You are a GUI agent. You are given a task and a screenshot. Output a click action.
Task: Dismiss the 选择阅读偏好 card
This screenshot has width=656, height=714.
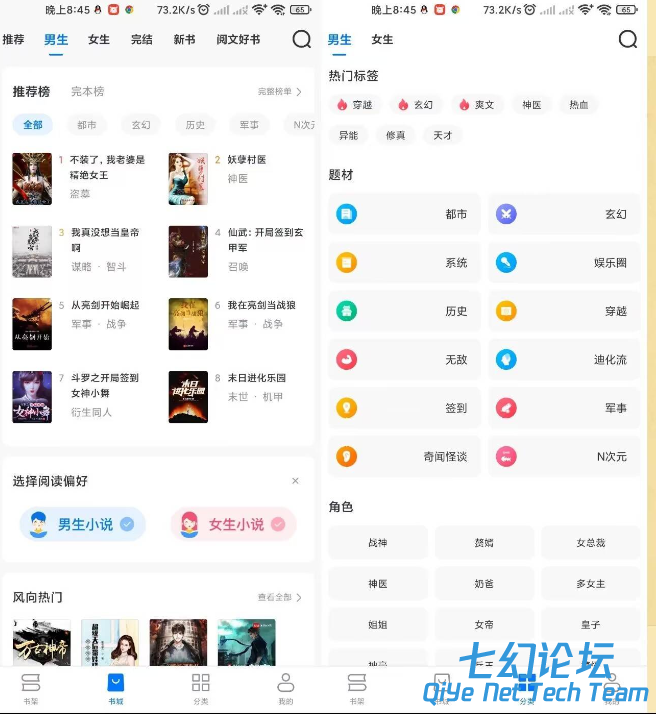(295, 481)
